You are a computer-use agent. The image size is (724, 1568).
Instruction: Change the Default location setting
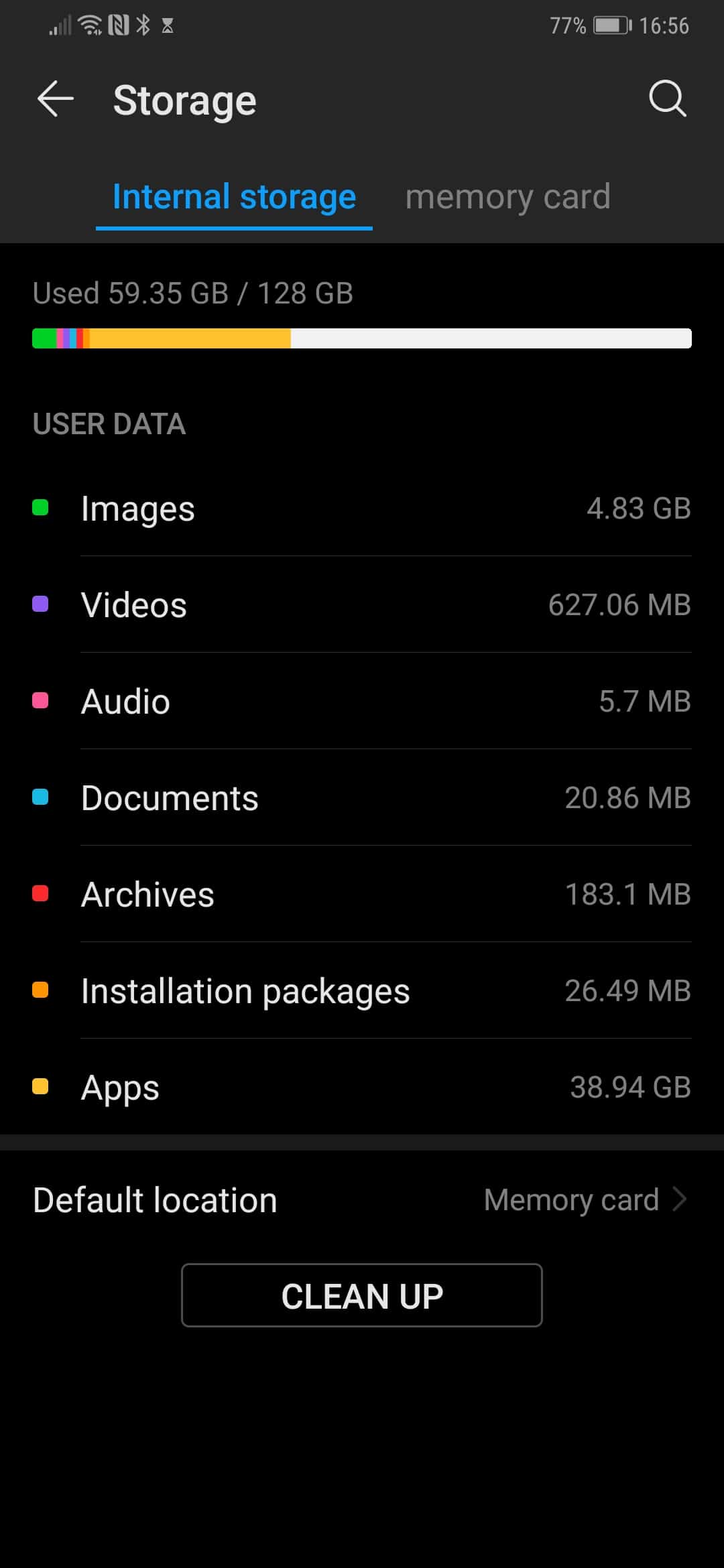[362, 1199]
